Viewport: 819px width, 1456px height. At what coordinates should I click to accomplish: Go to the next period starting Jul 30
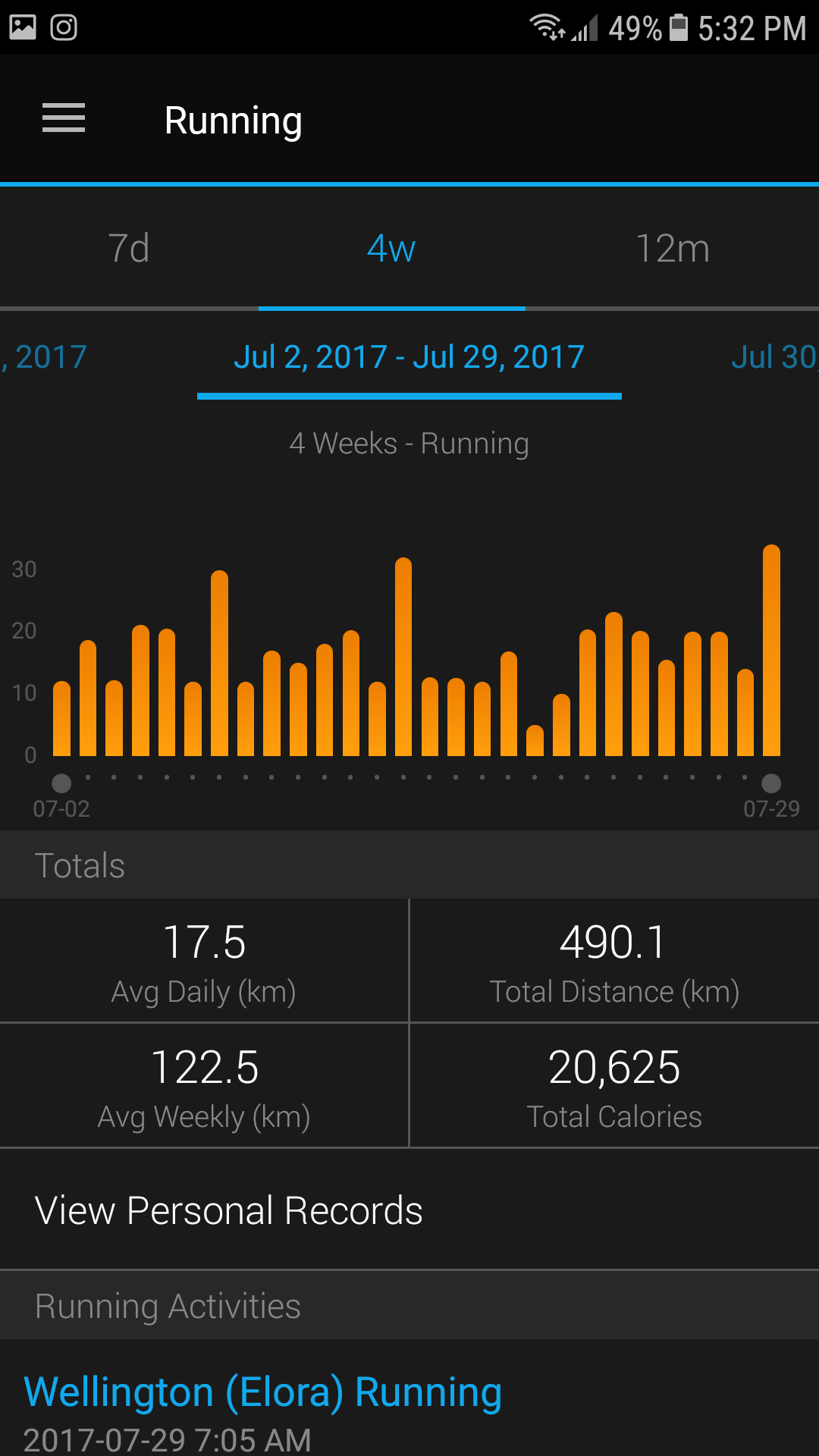[x=773, y=357]
